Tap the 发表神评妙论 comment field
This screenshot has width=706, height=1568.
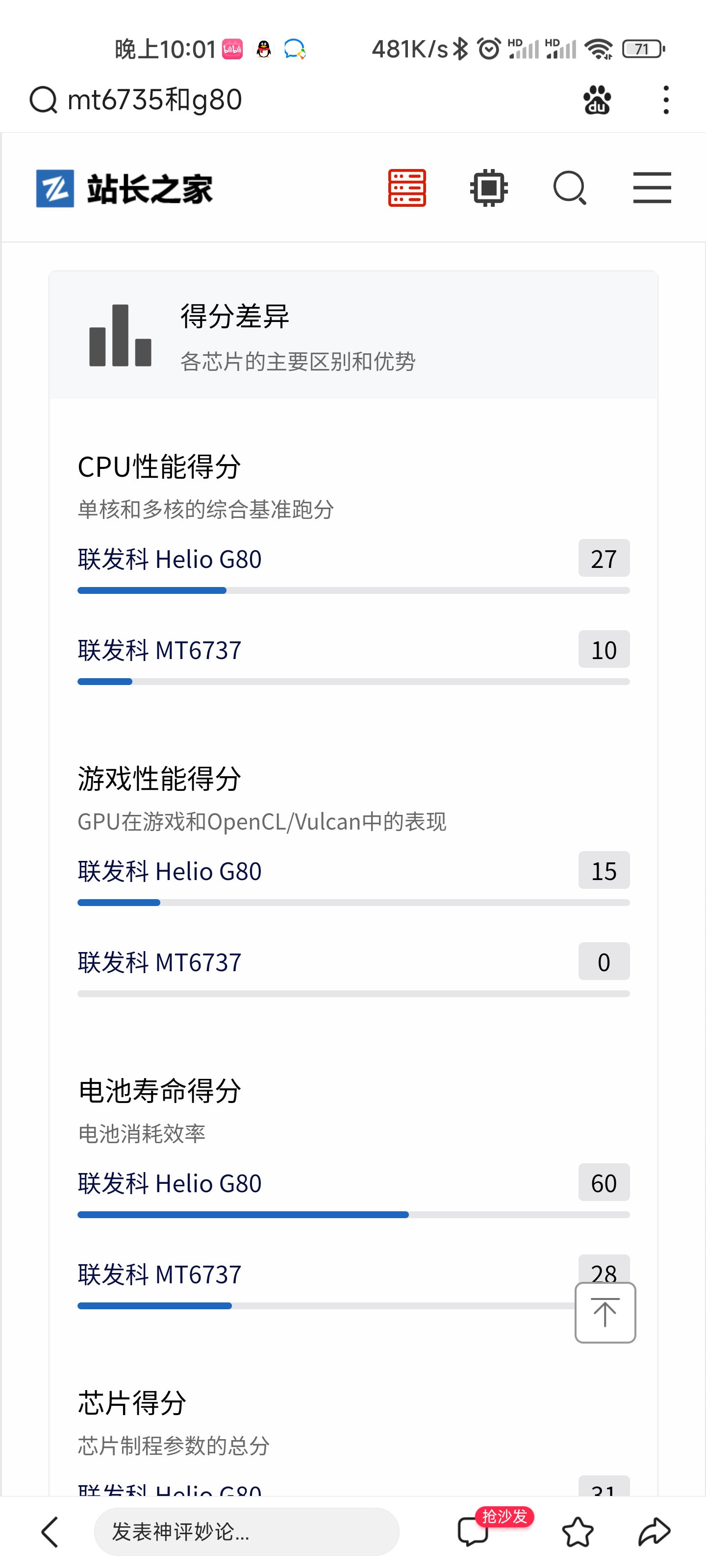pos(246,1531)
